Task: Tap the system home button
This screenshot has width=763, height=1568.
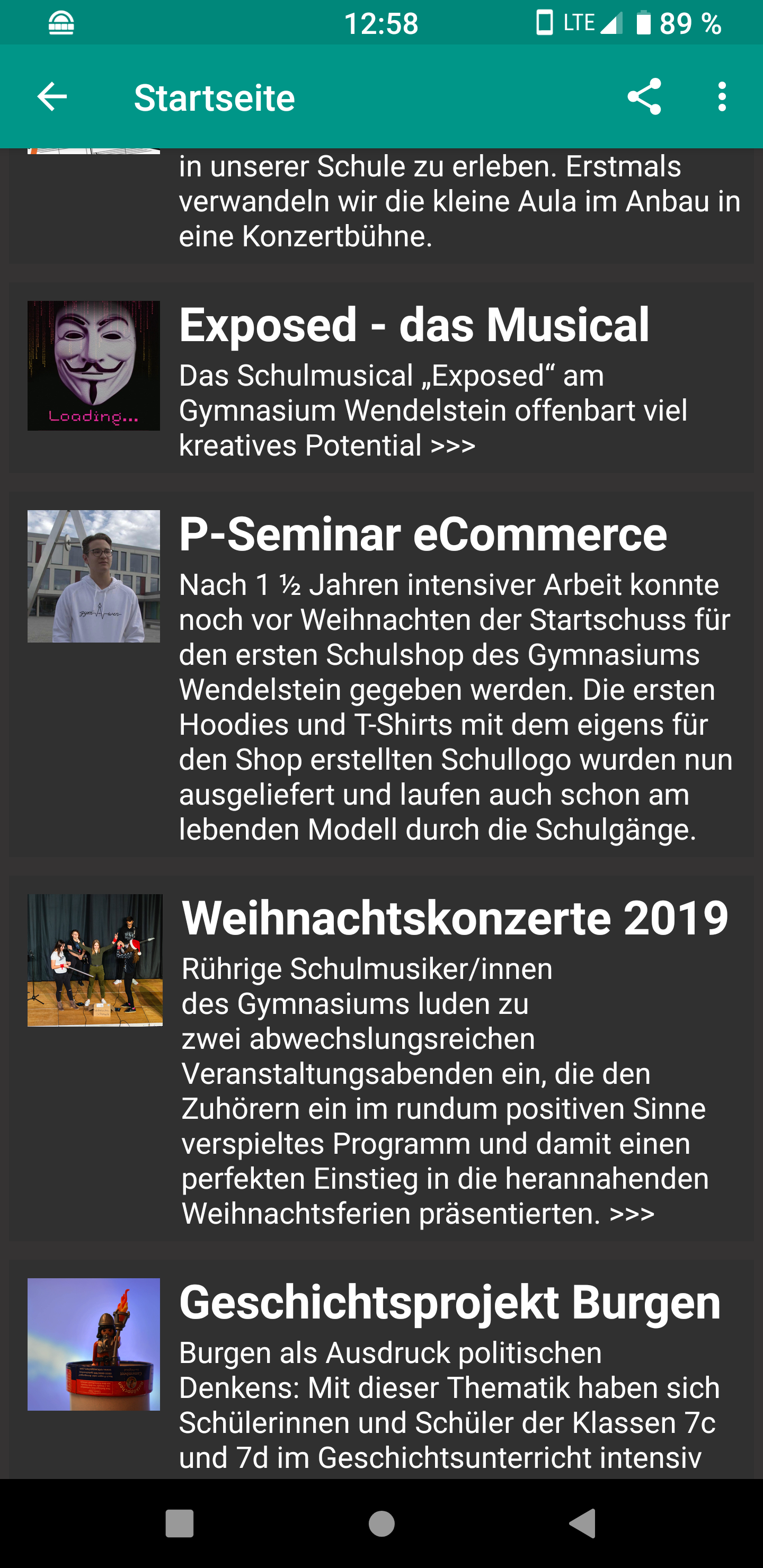Action: click(x=382, y=1524)
